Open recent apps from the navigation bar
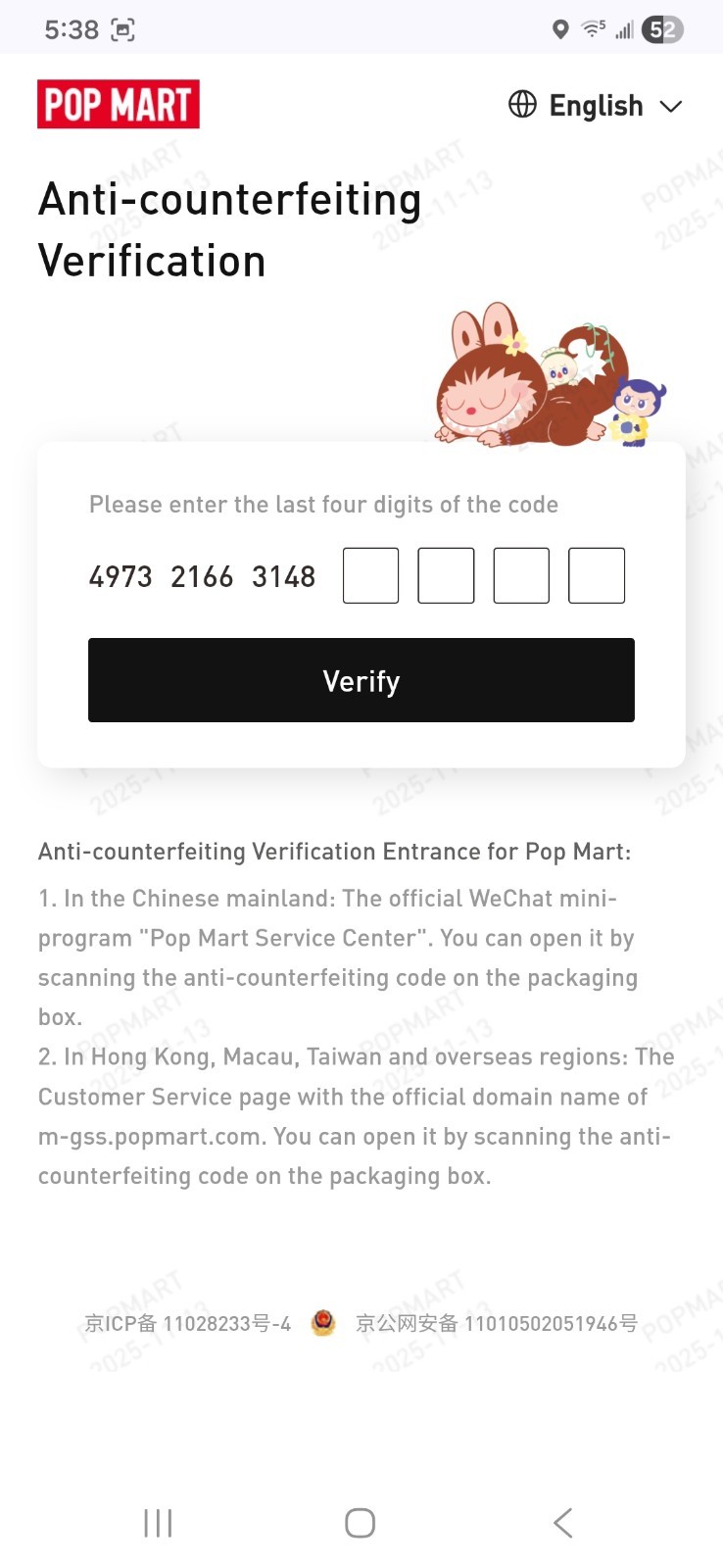This screenshot has width=723, height=1568. (158, 1523)
